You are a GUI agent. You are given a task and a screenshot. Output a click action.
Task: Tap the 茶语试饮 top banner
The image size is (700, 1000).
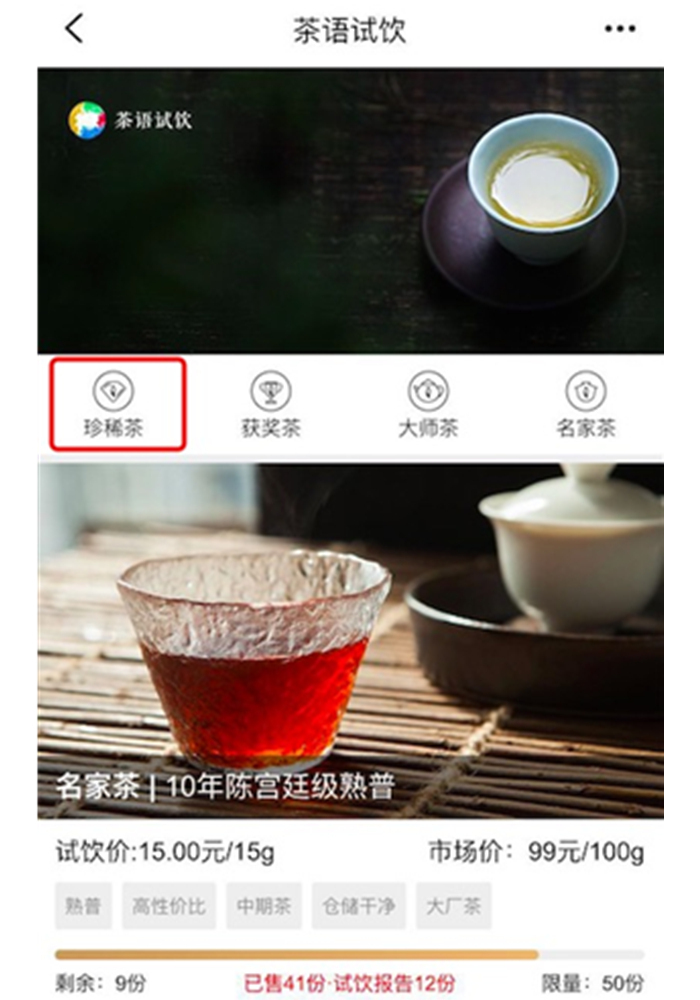tap(350, 210)
